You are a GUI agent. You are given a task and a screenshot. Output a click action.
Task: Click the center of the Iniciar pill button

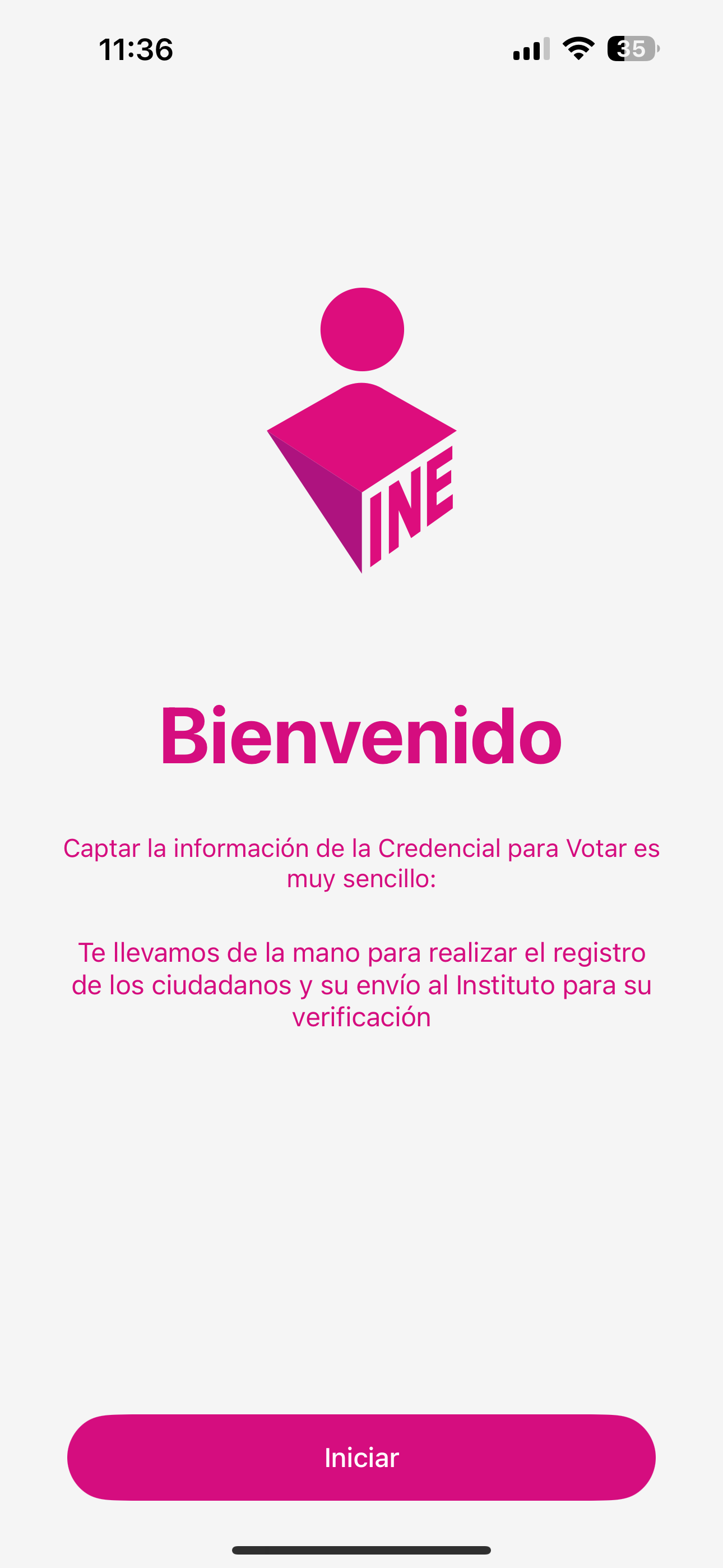(x=361, y=1457)
